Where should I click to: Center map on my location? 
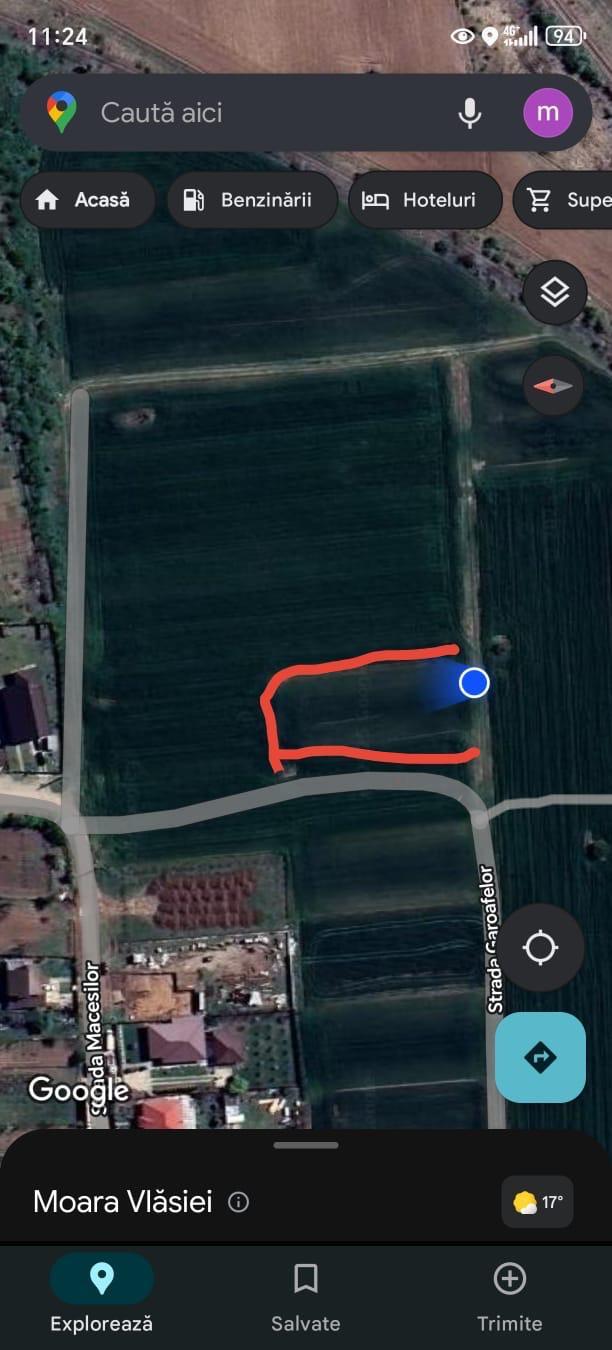coord(540,948)
